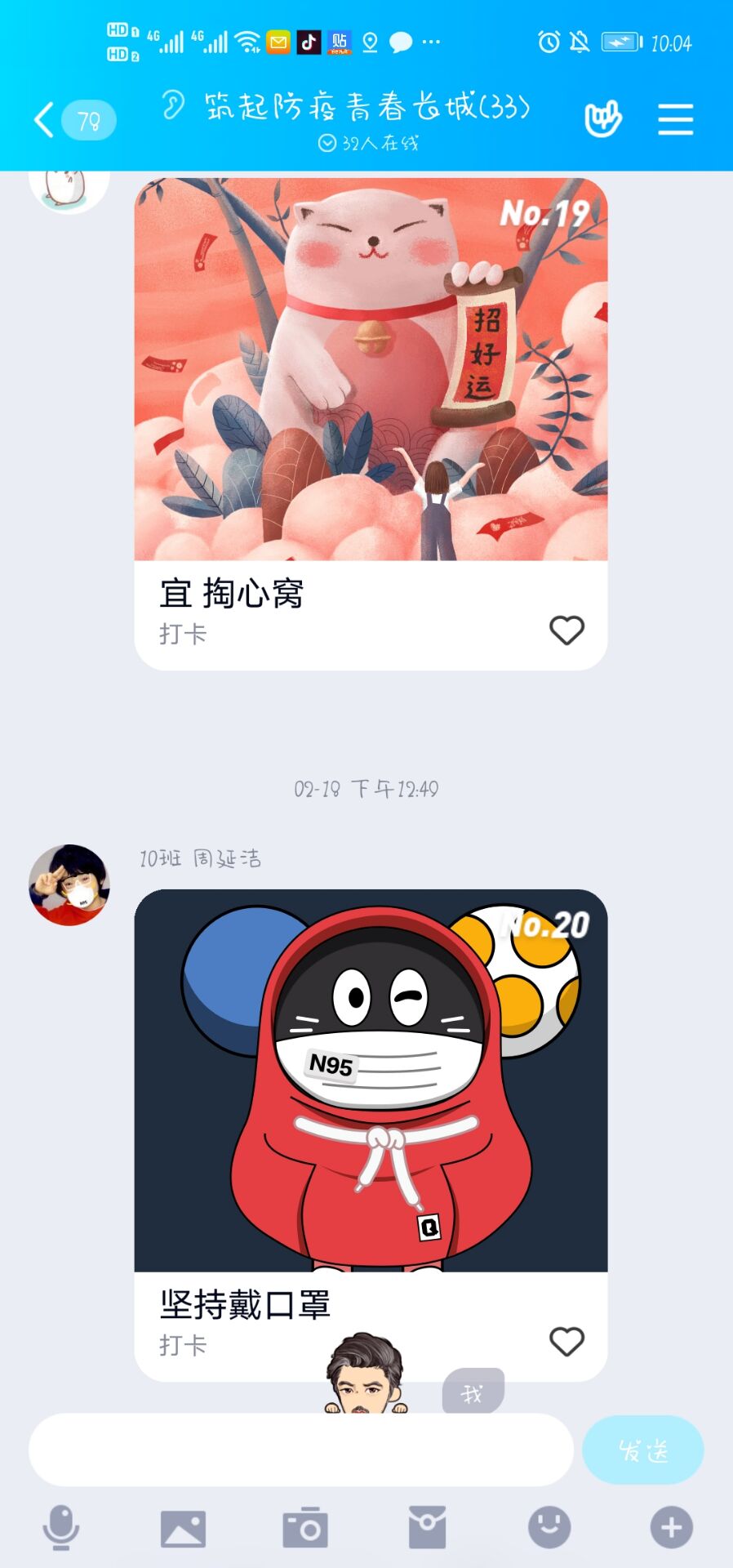Open the red packet icon

[427, 1527]
